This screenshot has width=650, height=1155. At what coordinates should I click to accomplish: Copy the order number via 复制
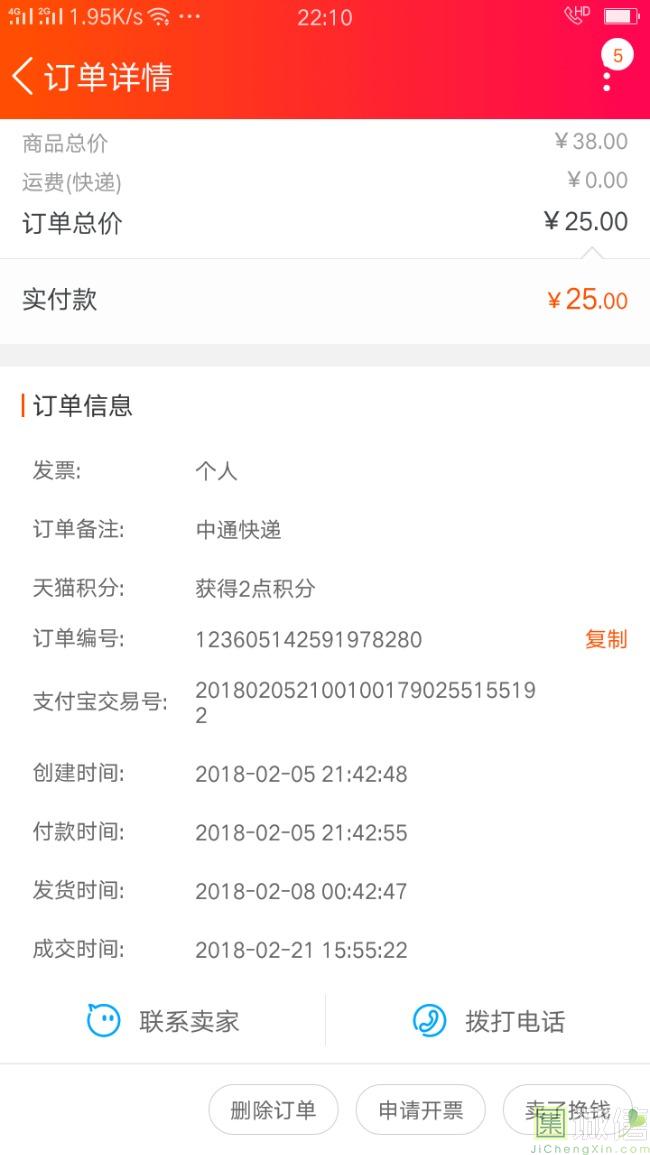(606, 639)
